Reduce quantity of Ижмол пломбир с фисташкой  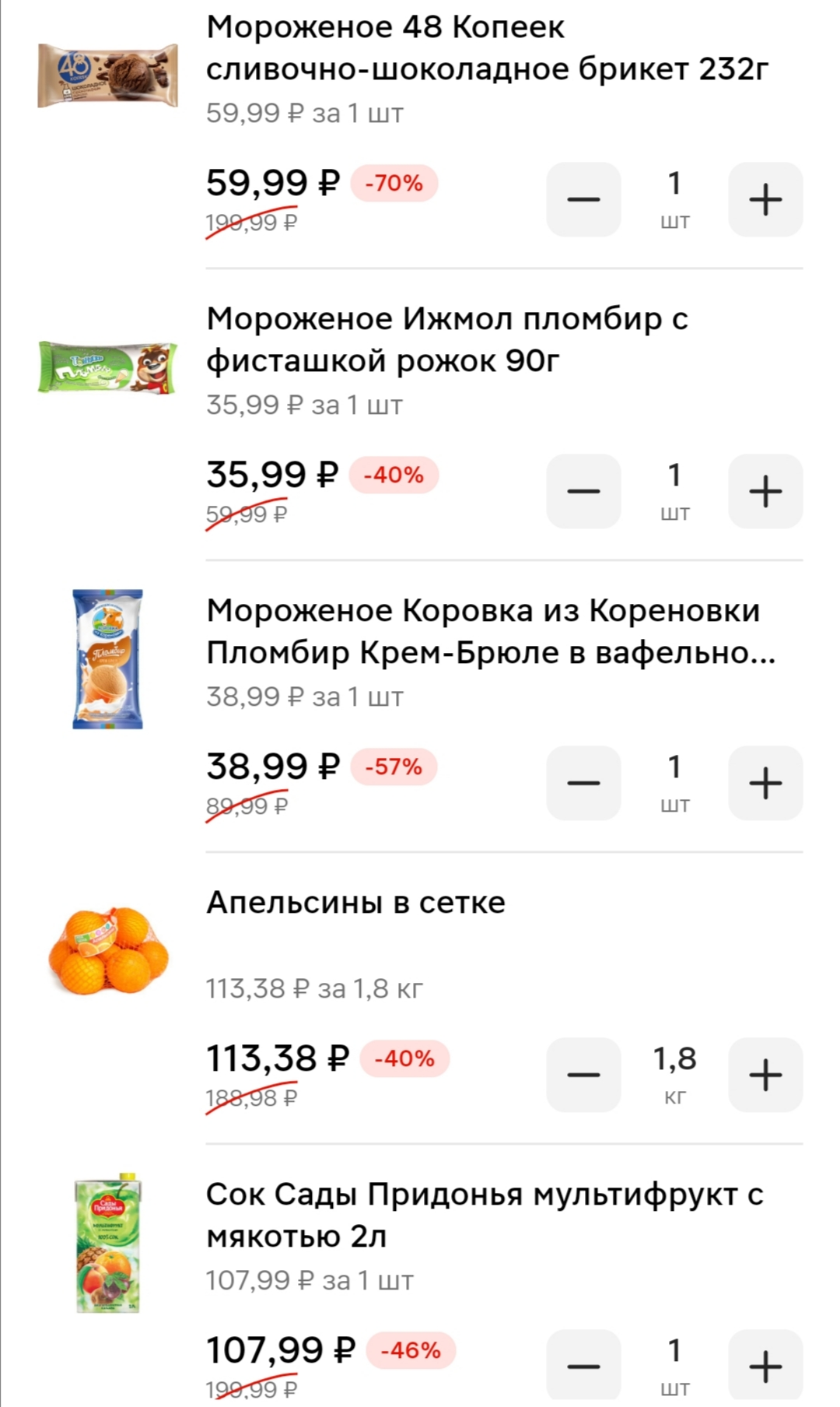583,491
